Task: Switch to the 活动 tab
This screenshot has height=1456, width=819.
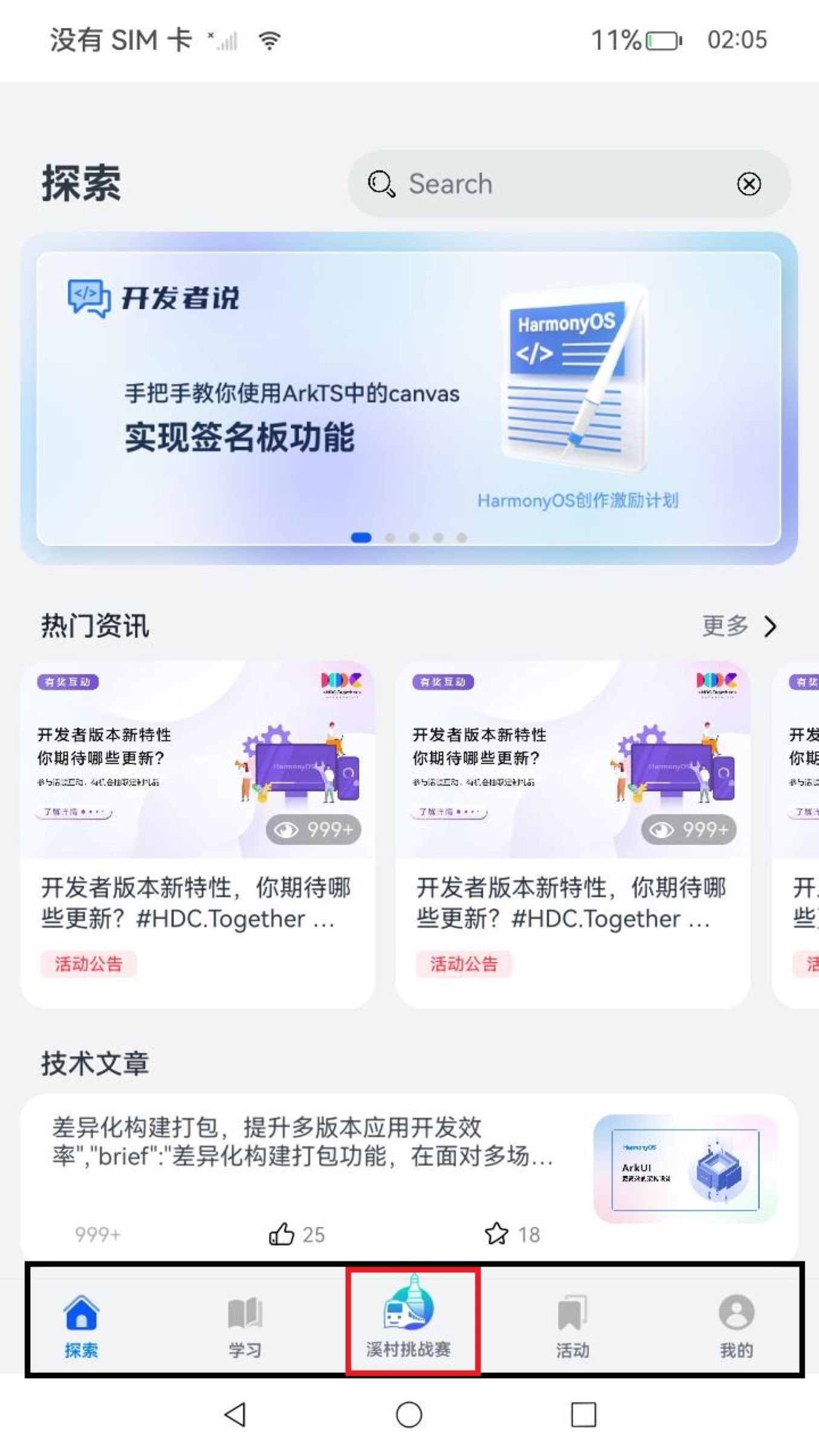Action: point(572,1325)
